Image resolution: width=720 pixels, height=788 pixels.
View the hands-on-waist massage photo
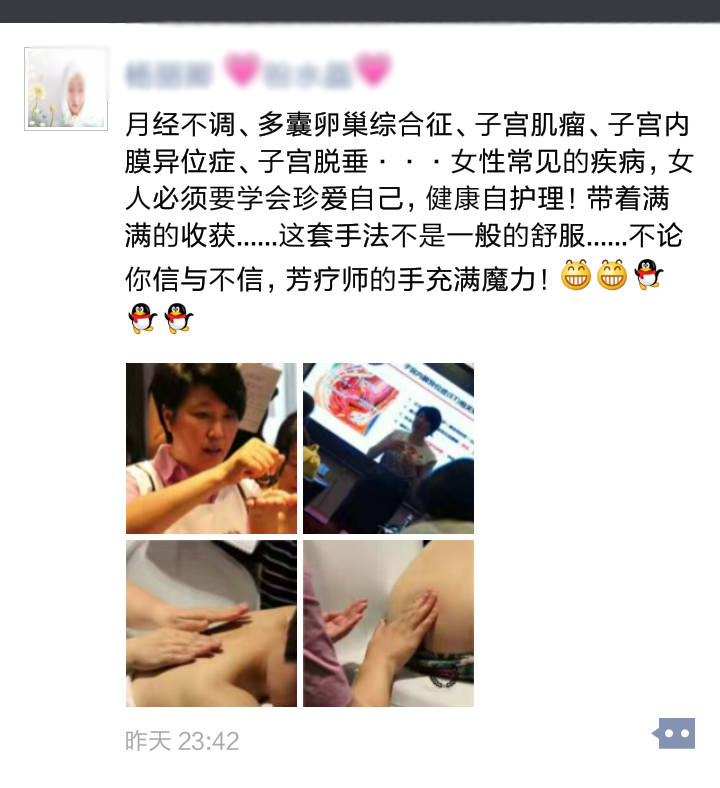point(388,624)
